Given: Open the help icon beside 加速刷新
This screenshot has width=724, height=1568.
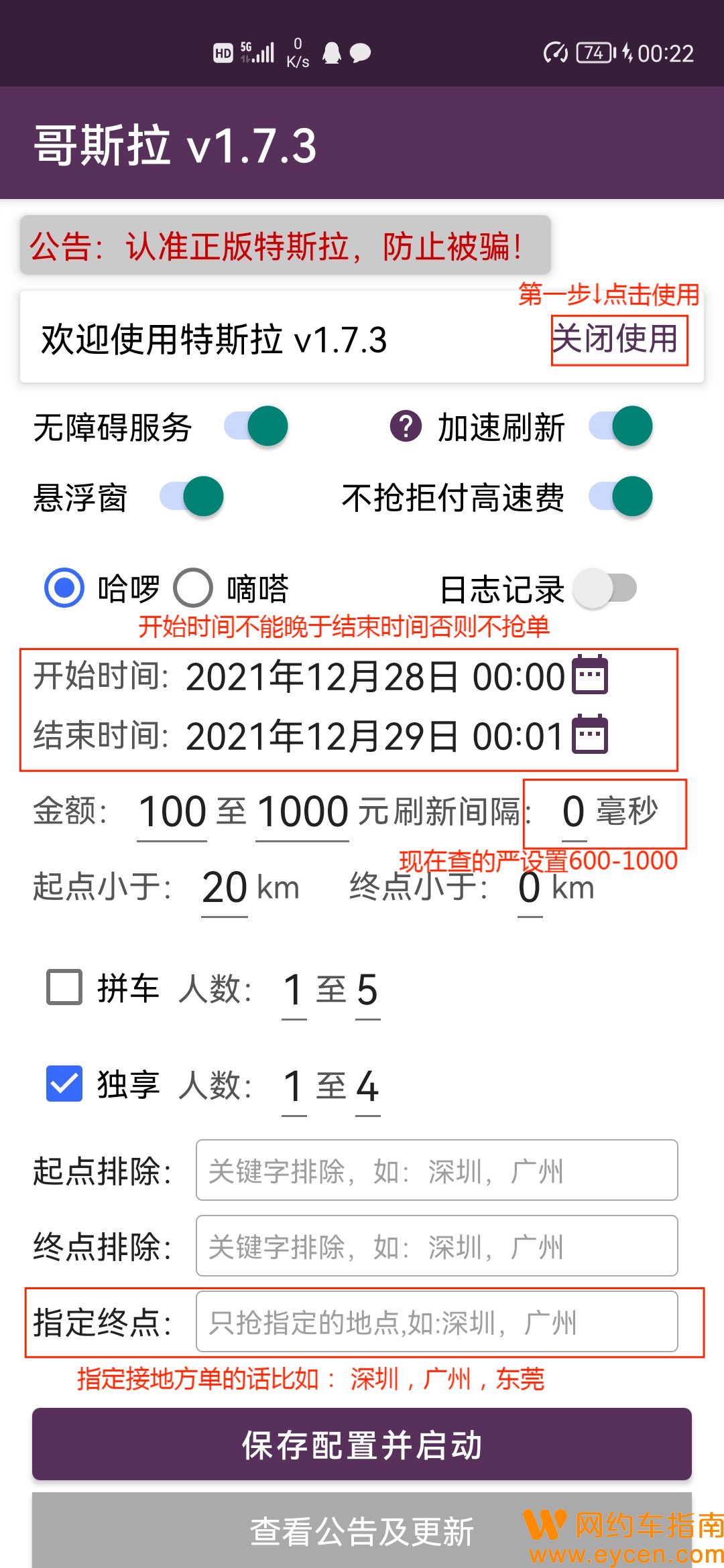Looking at the screenshot, I should point(406,426).
